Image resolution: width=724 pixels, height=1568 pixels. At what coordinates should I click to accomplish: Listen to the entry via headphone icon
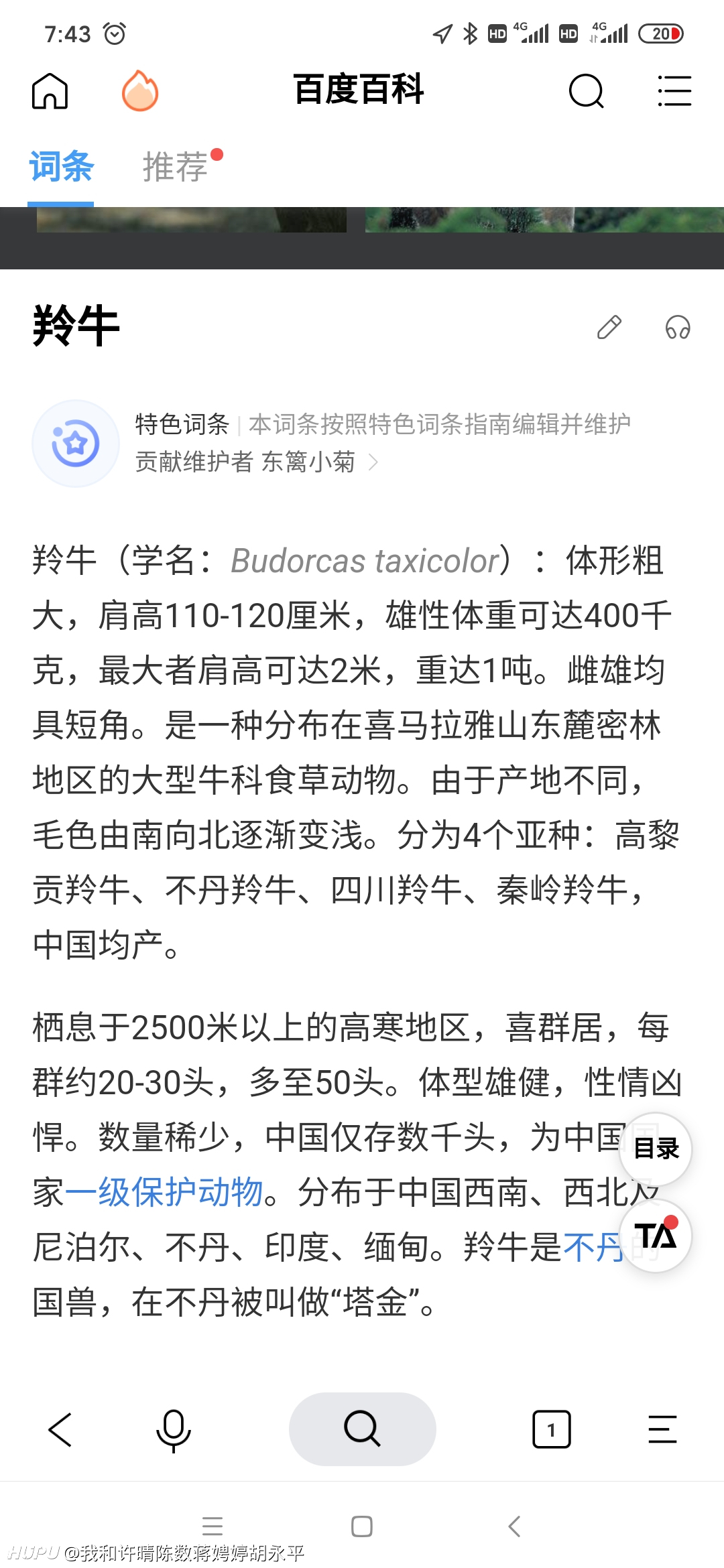[x=678, y=327]
